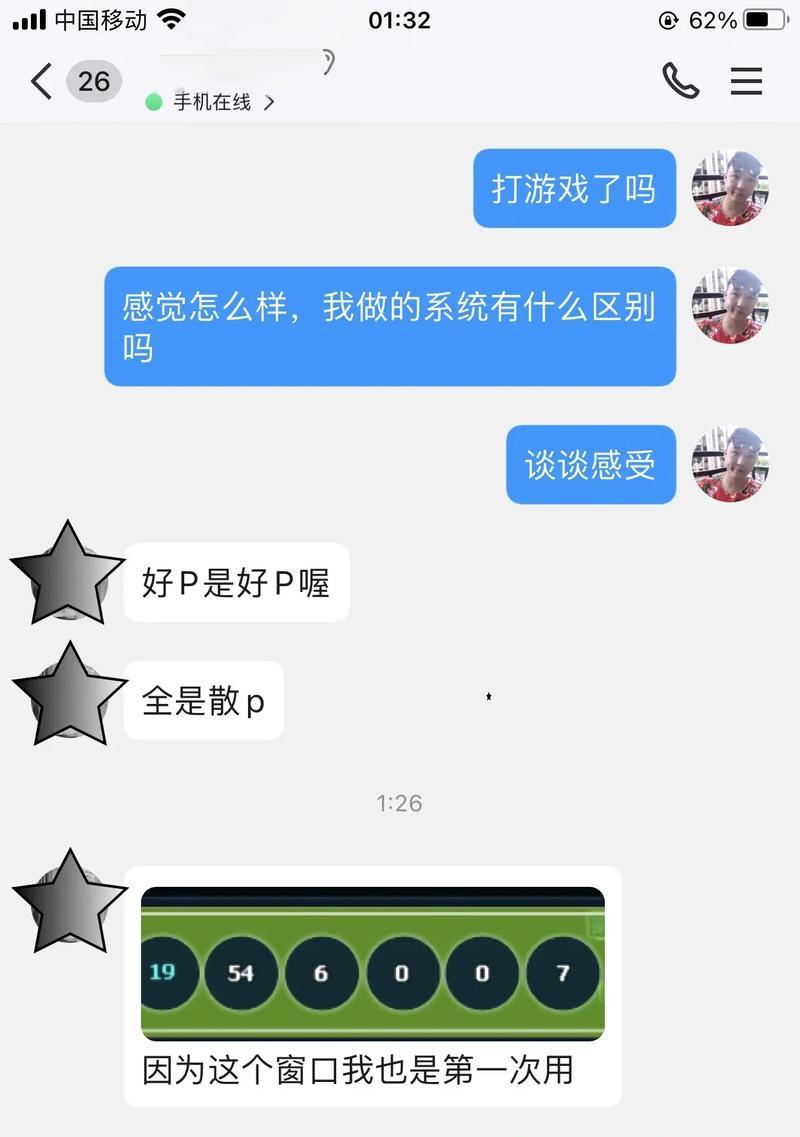
Task: View my avatar next to 打游戏了吗
Action: point(729,188)
